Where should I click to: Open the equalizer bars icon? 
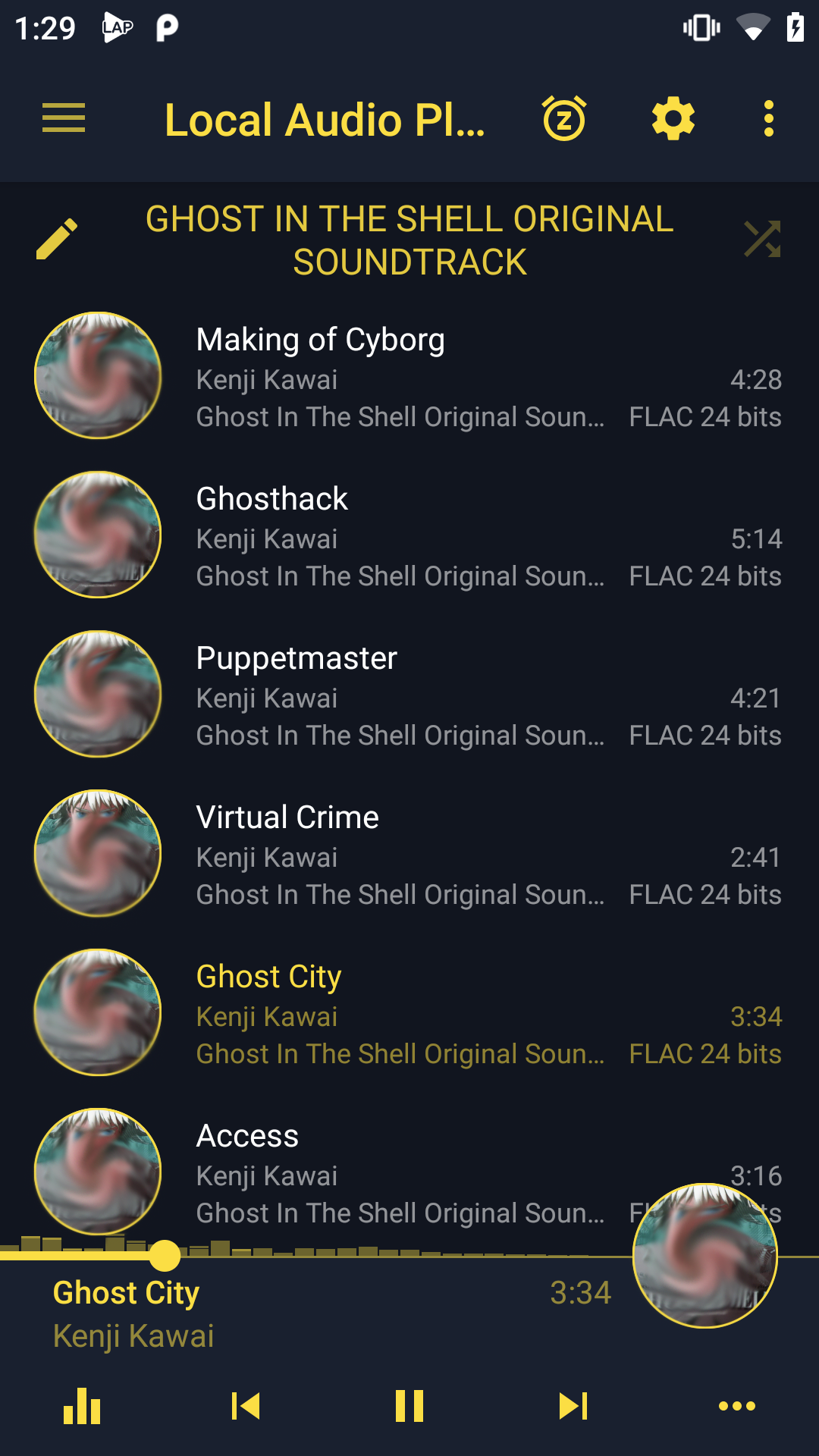click(x=82, y=1406)
